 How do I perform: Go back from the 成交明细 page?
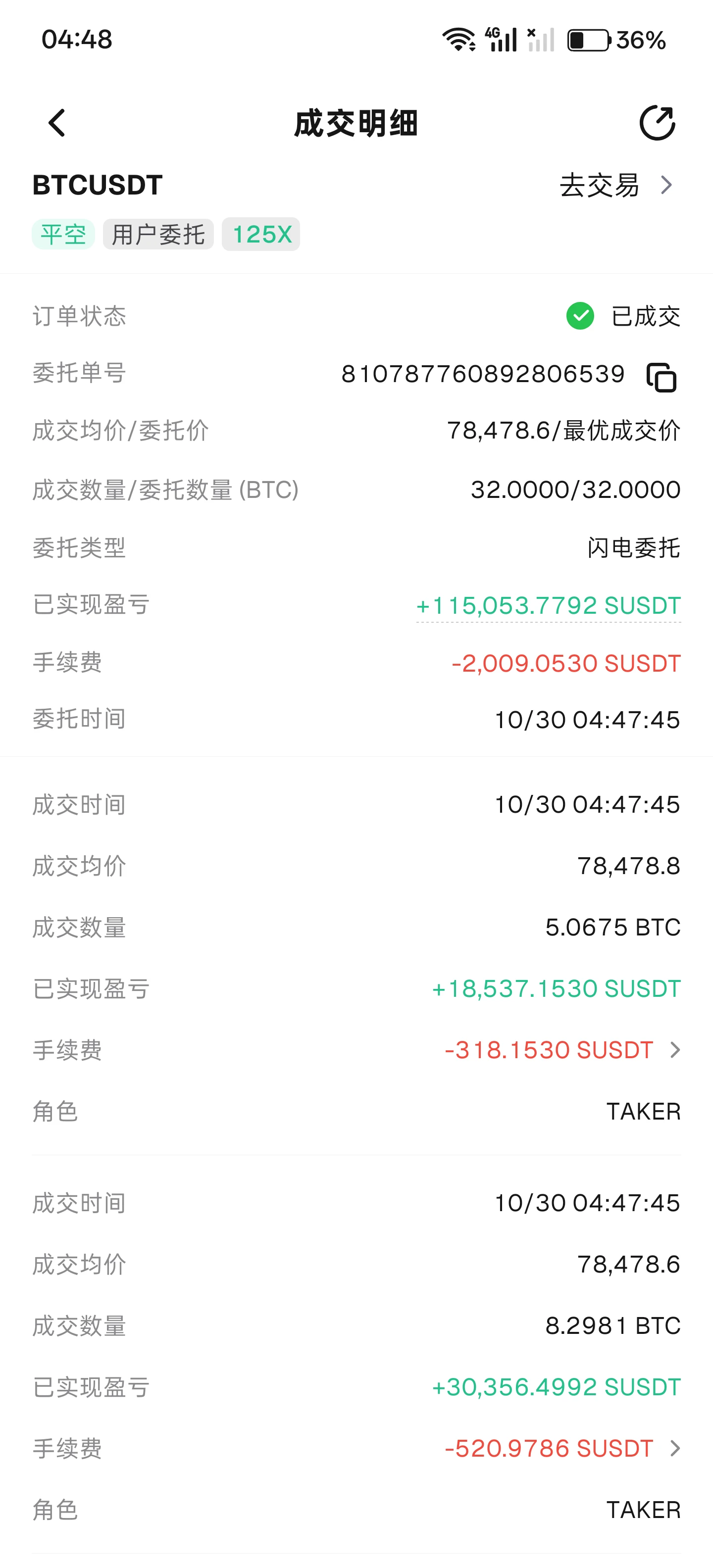[56, 123]
